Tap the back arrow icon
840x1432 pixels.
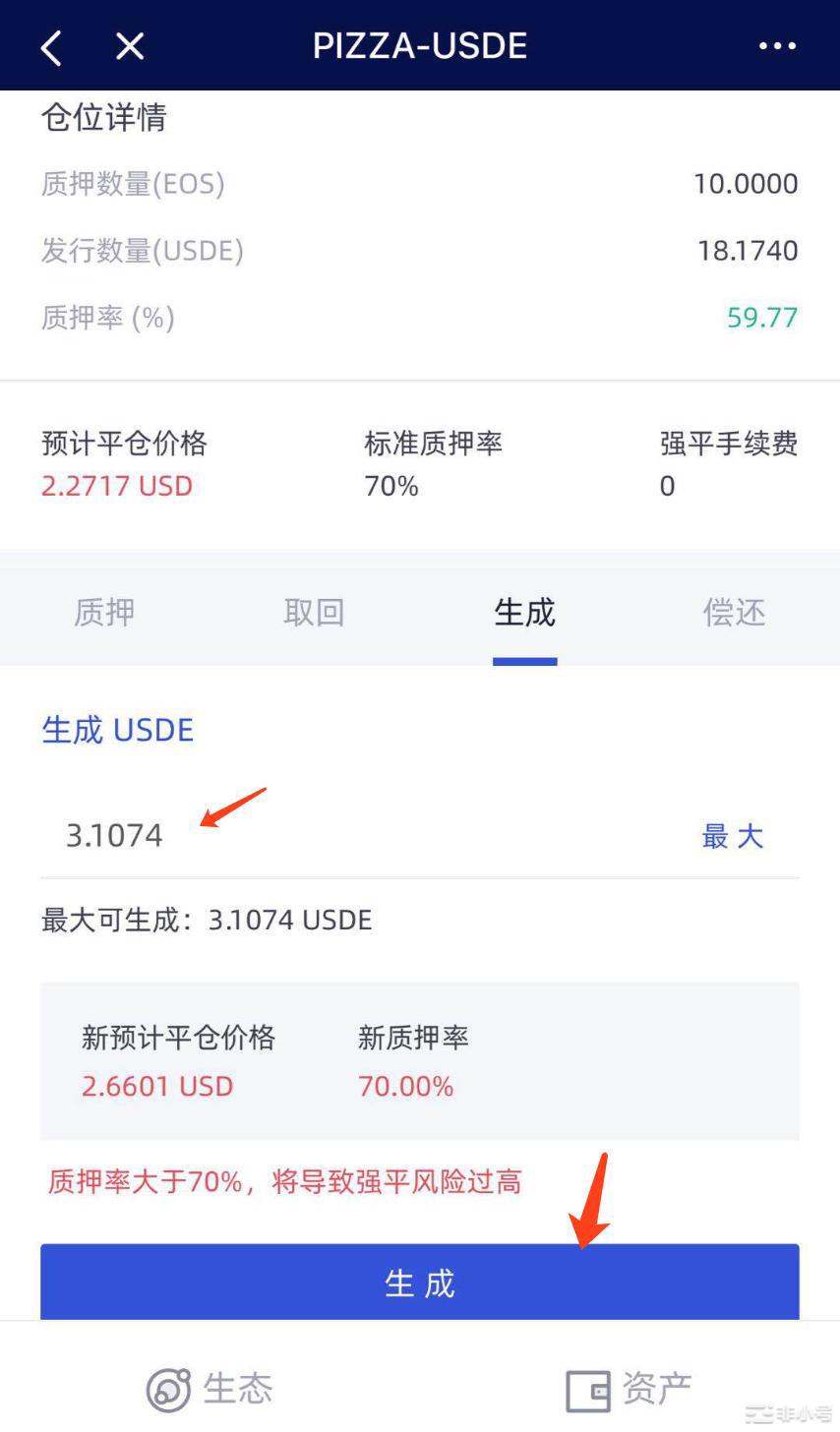click(x=51, y=45)
